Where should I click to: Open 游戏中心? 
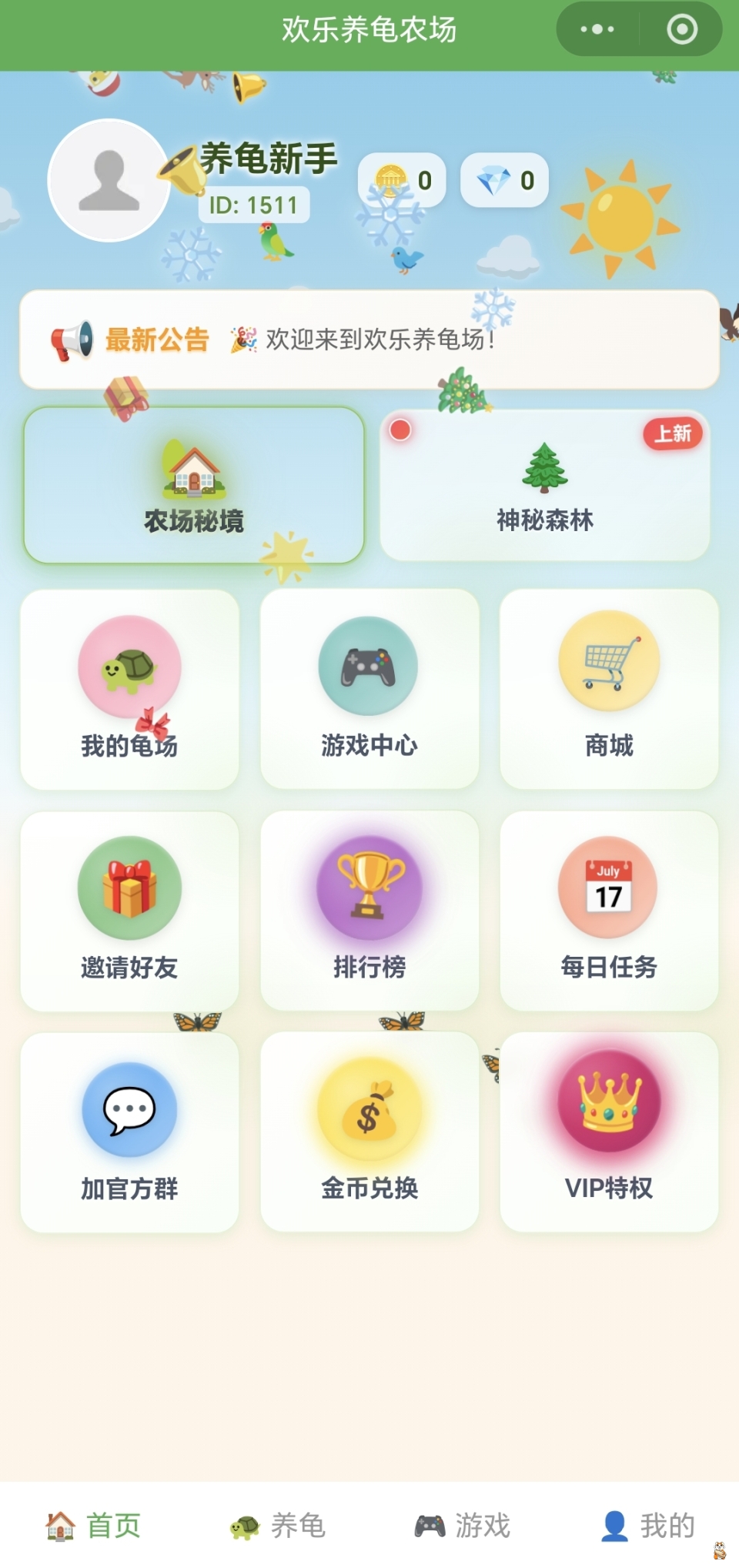coord(369,689)
